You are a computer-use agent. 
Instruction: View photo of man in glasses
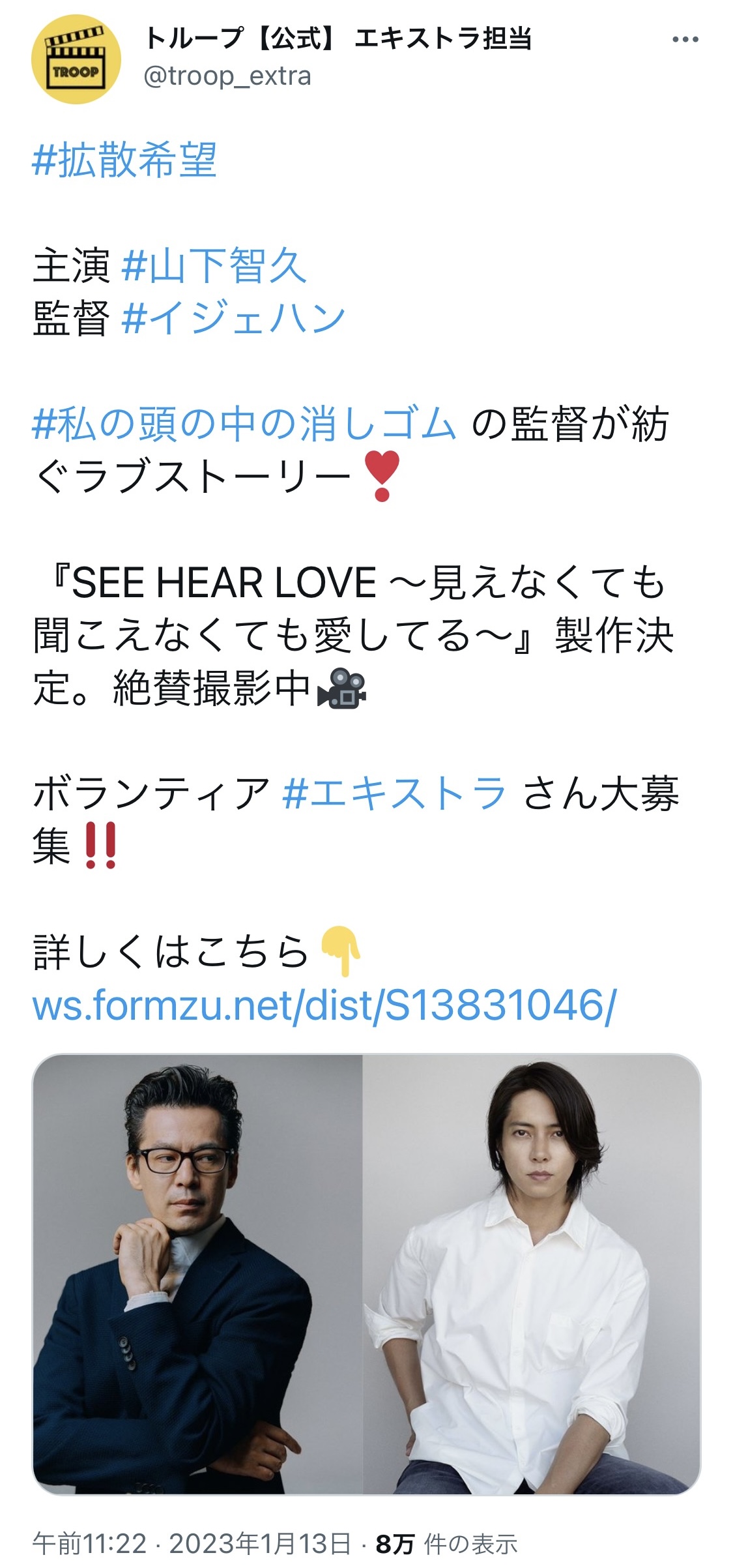pyautogui.click(x=197, y=1274)
